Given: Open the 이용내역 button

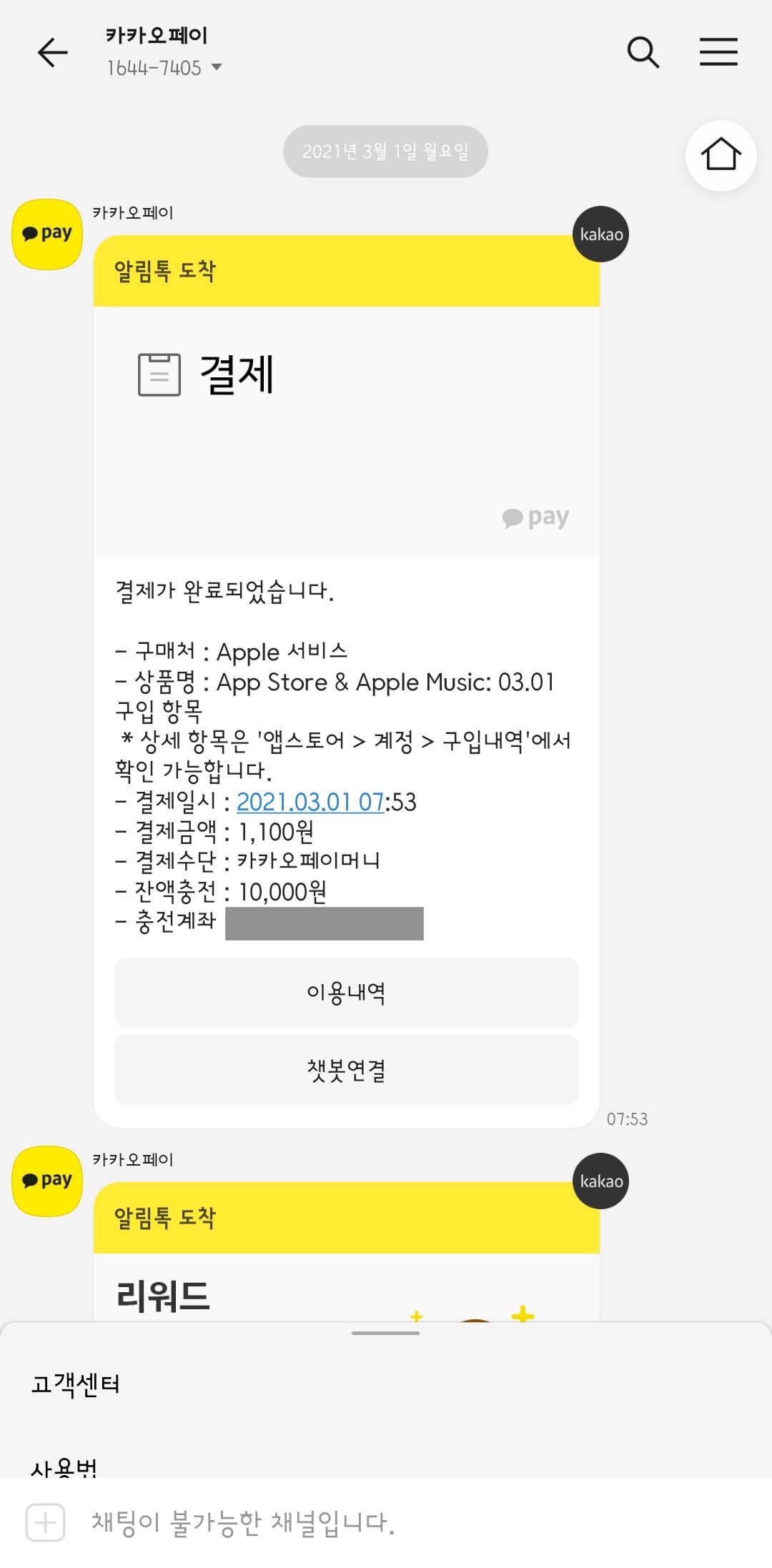Looking at the screenshot, I should [x=346, y=992].
